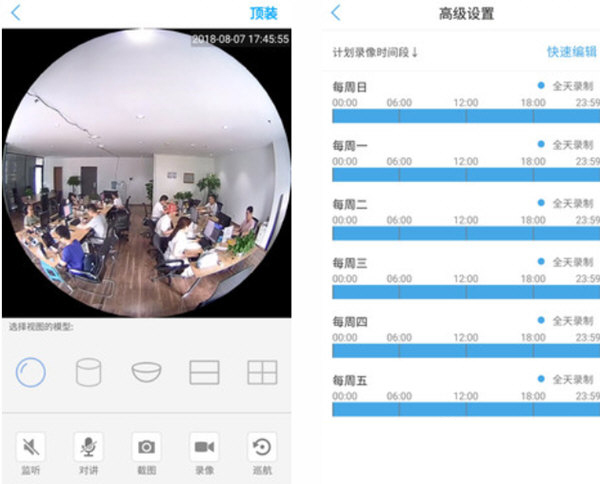Select the two-pane split view mode
The height and width of the screenshot is (484, 600).
pos(204,373)
